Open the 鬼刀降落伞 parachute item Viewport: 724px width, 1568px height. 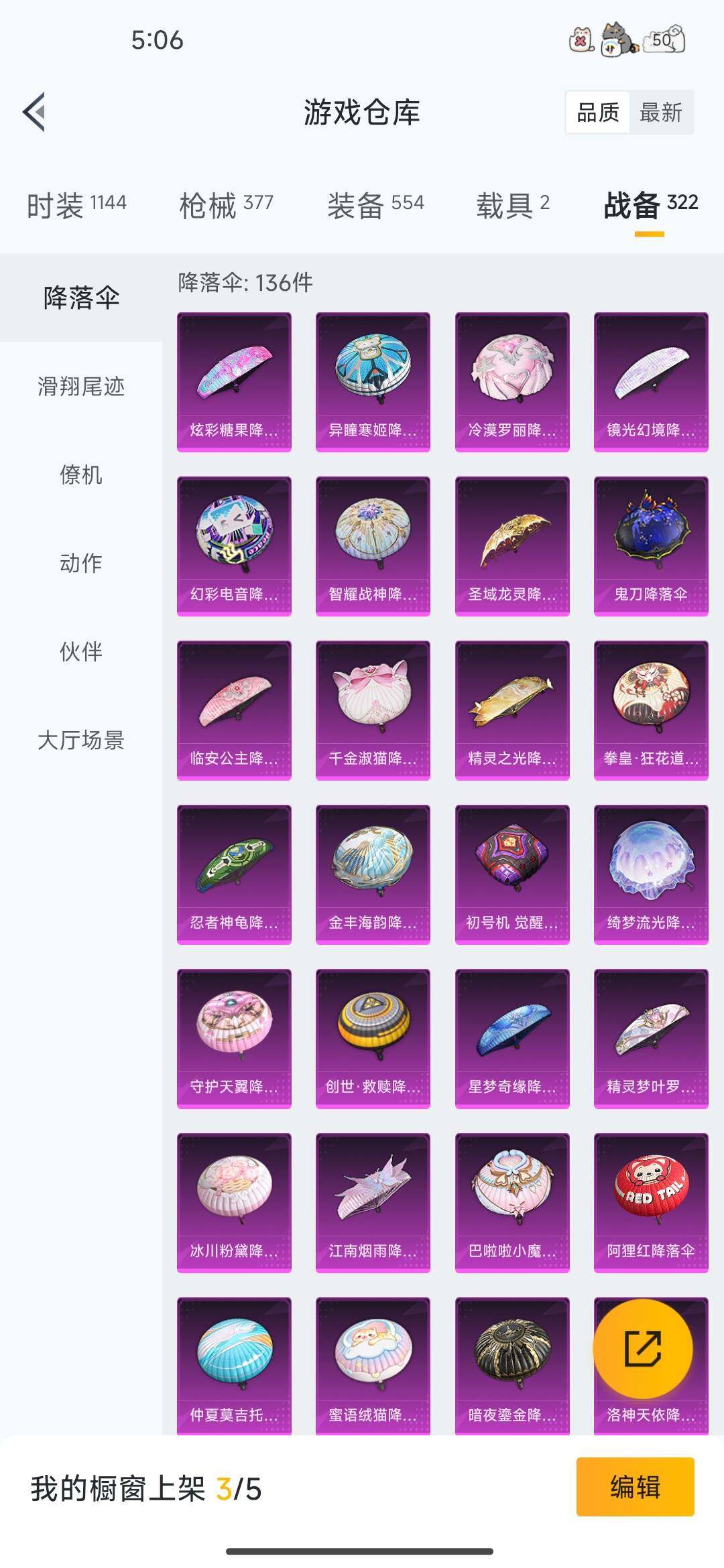pyautogui.click(x=651, y=545)
